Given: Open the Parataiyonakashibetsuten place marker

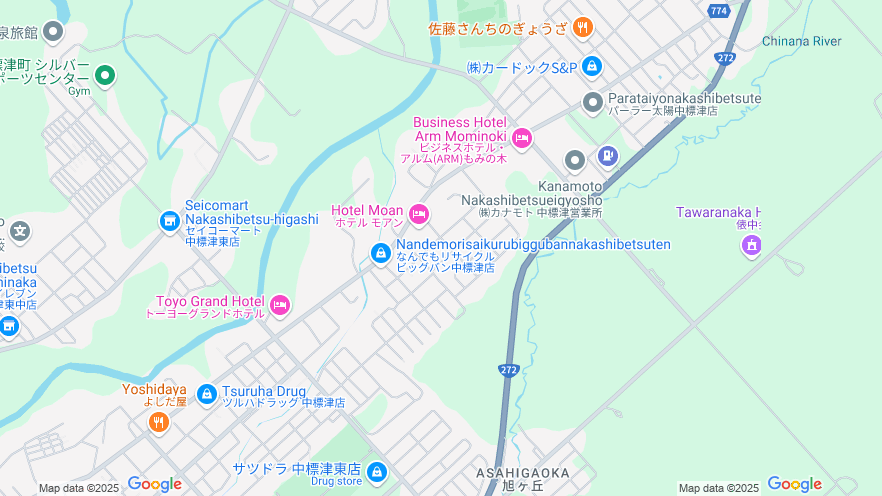Looking at the screenshot, I should point(593,101).
